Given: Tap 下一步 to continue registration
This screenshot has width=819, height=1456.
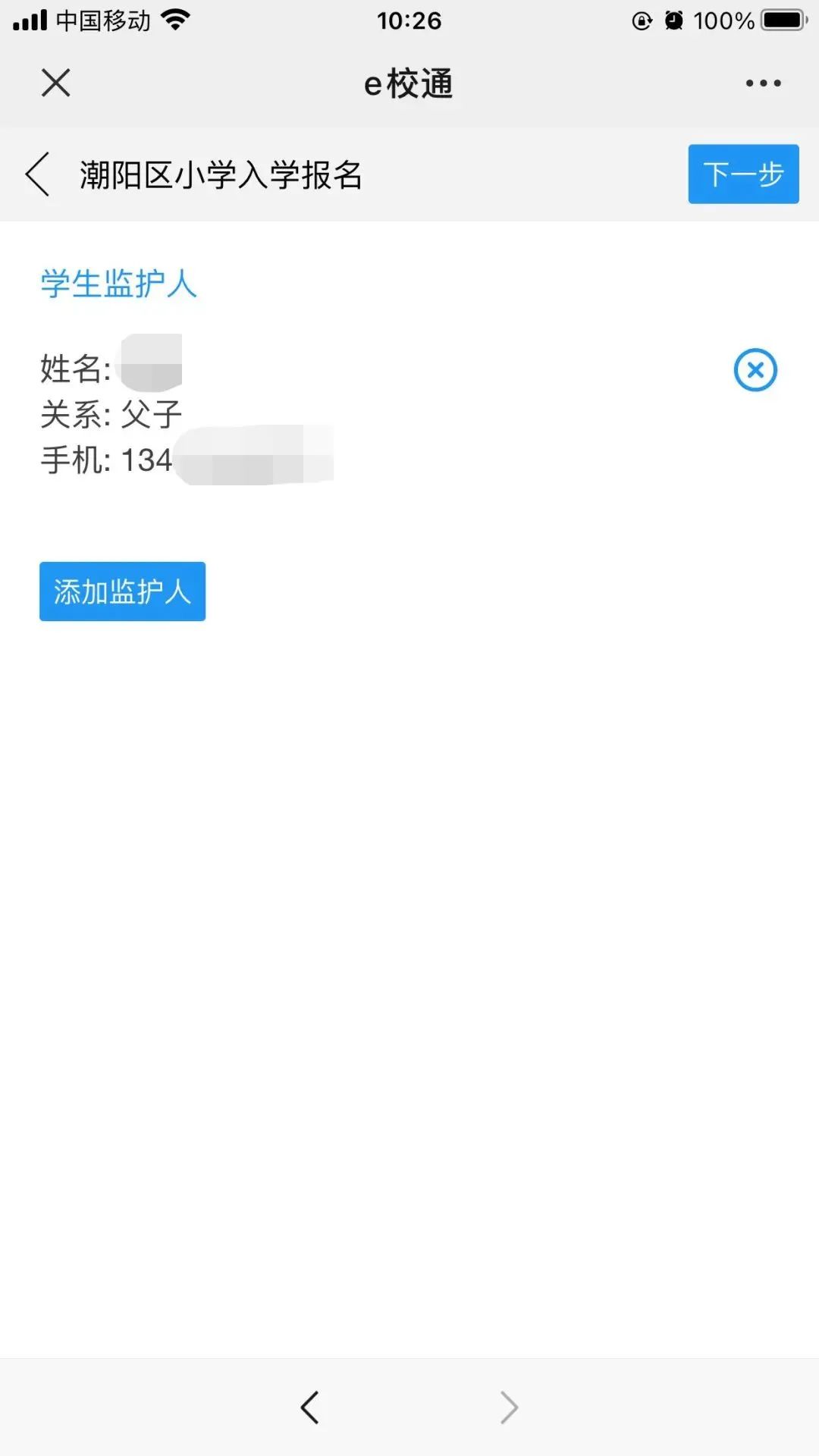Looking at the screenshot, I should [743, 174].
